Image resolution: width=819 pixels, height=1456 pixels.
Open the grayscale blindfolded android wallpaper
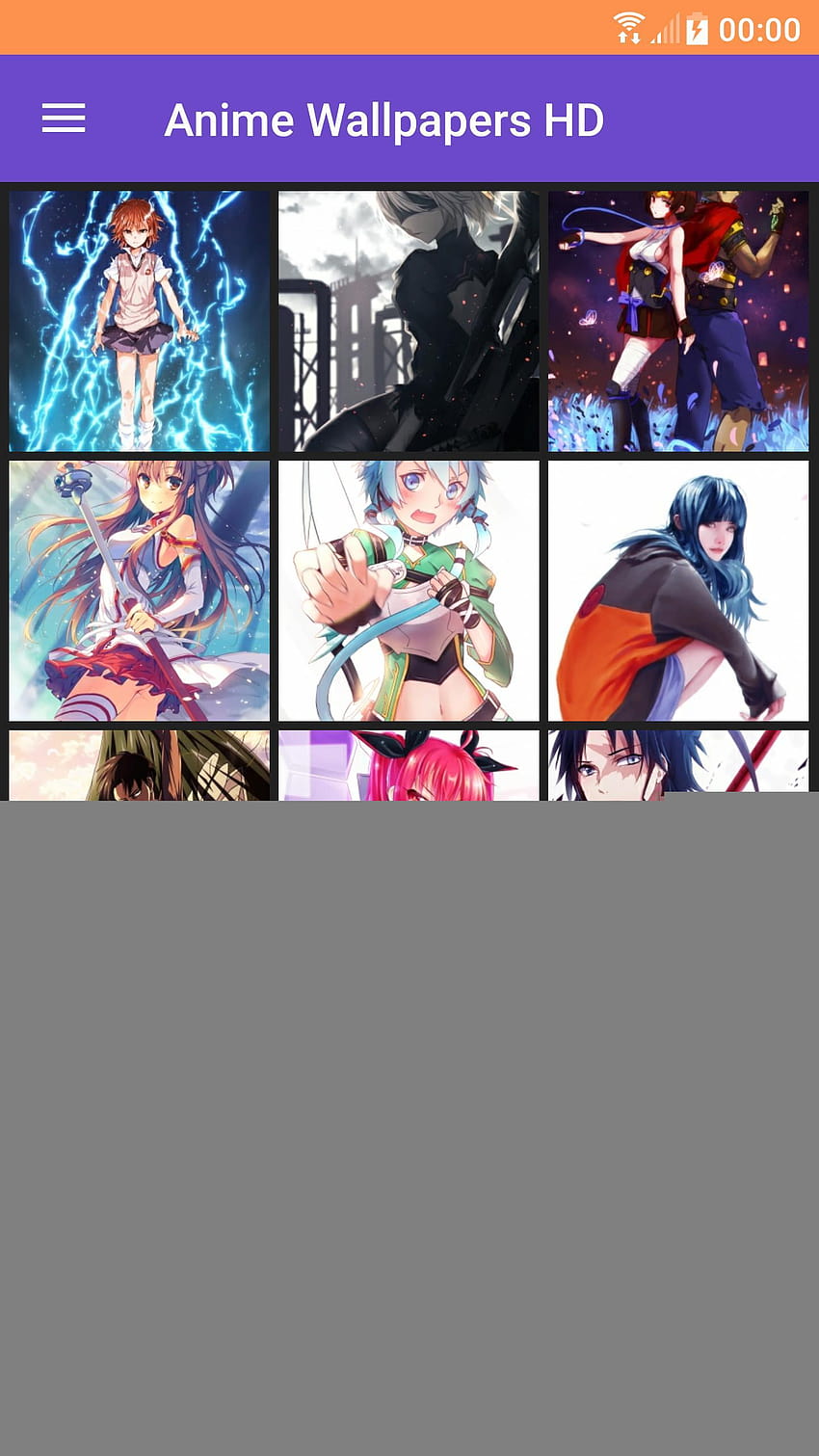pyautogui.click(x=409, y=321)
